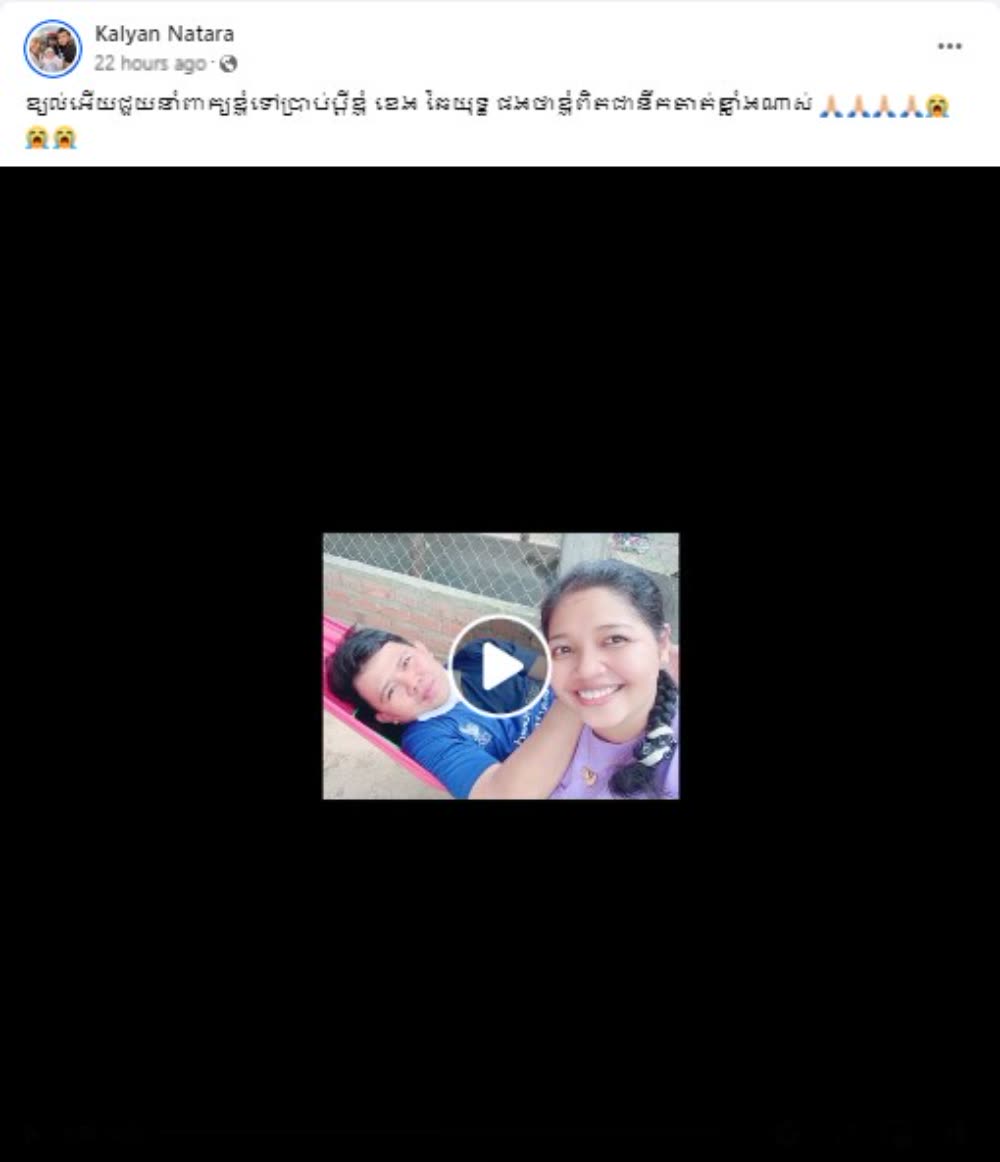
Task: Open the 22 hours ago timestamp
Action: tap(150, 64)
